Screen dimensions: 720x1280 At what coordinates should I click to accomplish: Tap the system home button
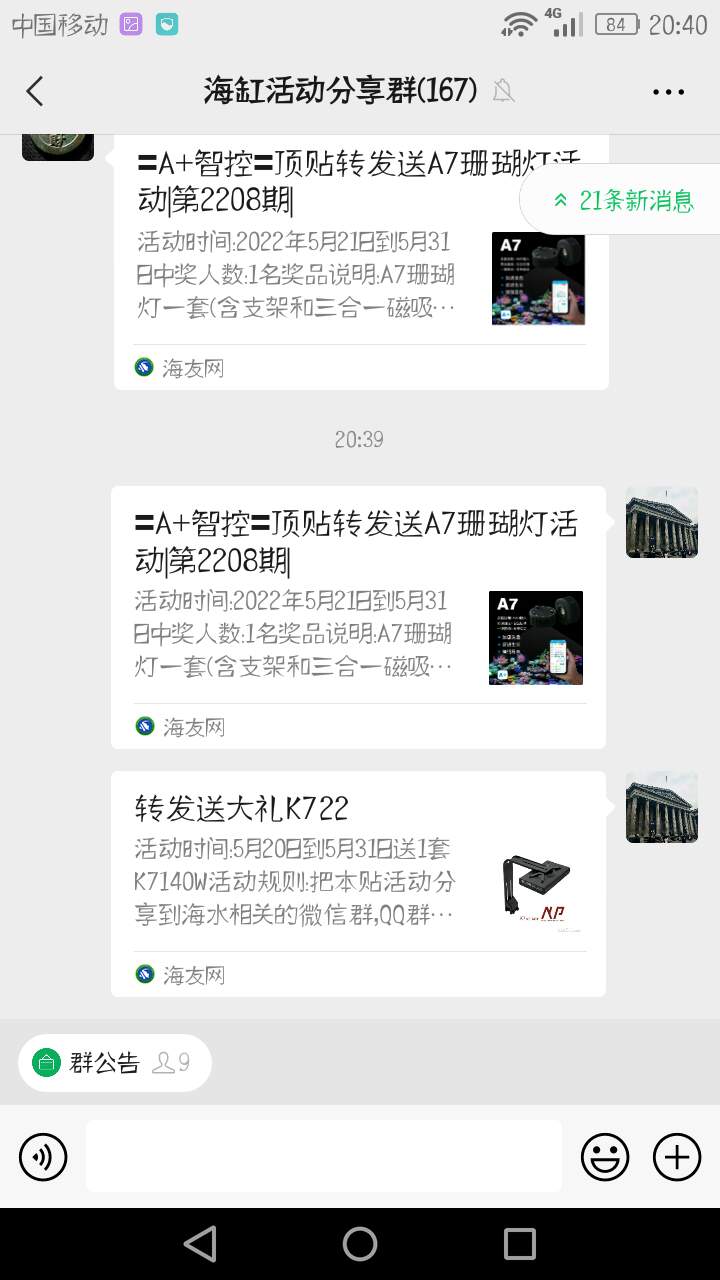pos(360,1244)
